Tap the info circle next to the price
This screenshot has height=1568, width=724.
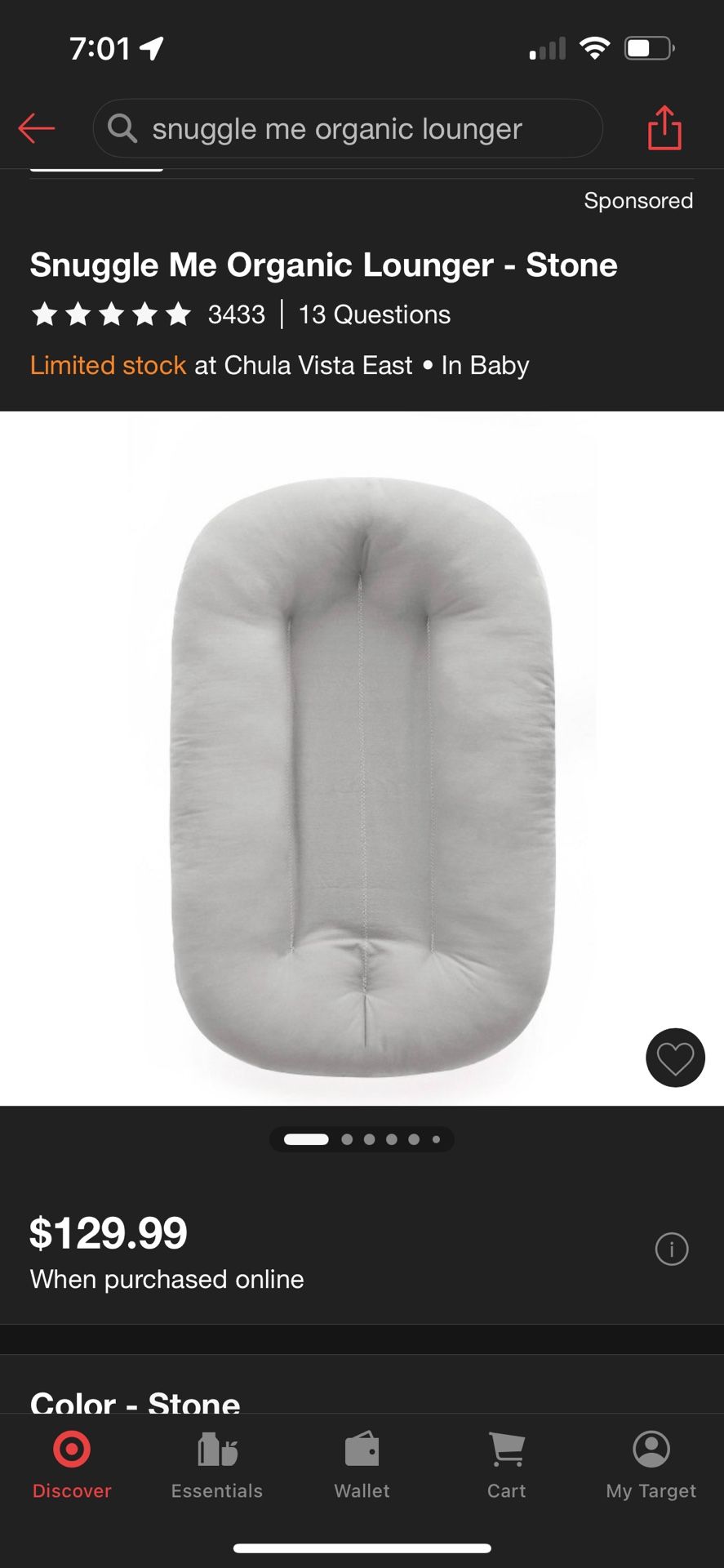[671, 1249]
